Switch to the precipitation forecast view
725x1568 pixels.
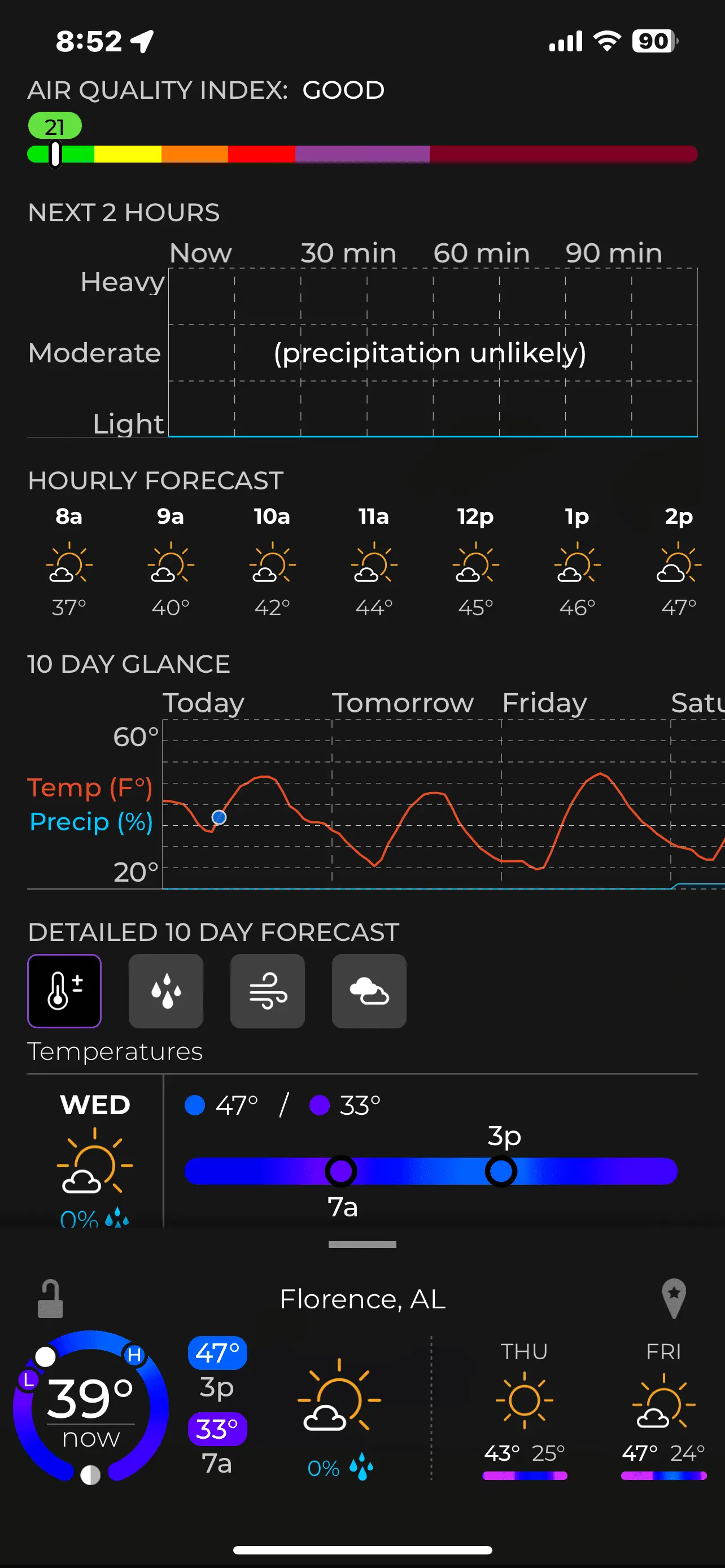[x=165, y=991]
